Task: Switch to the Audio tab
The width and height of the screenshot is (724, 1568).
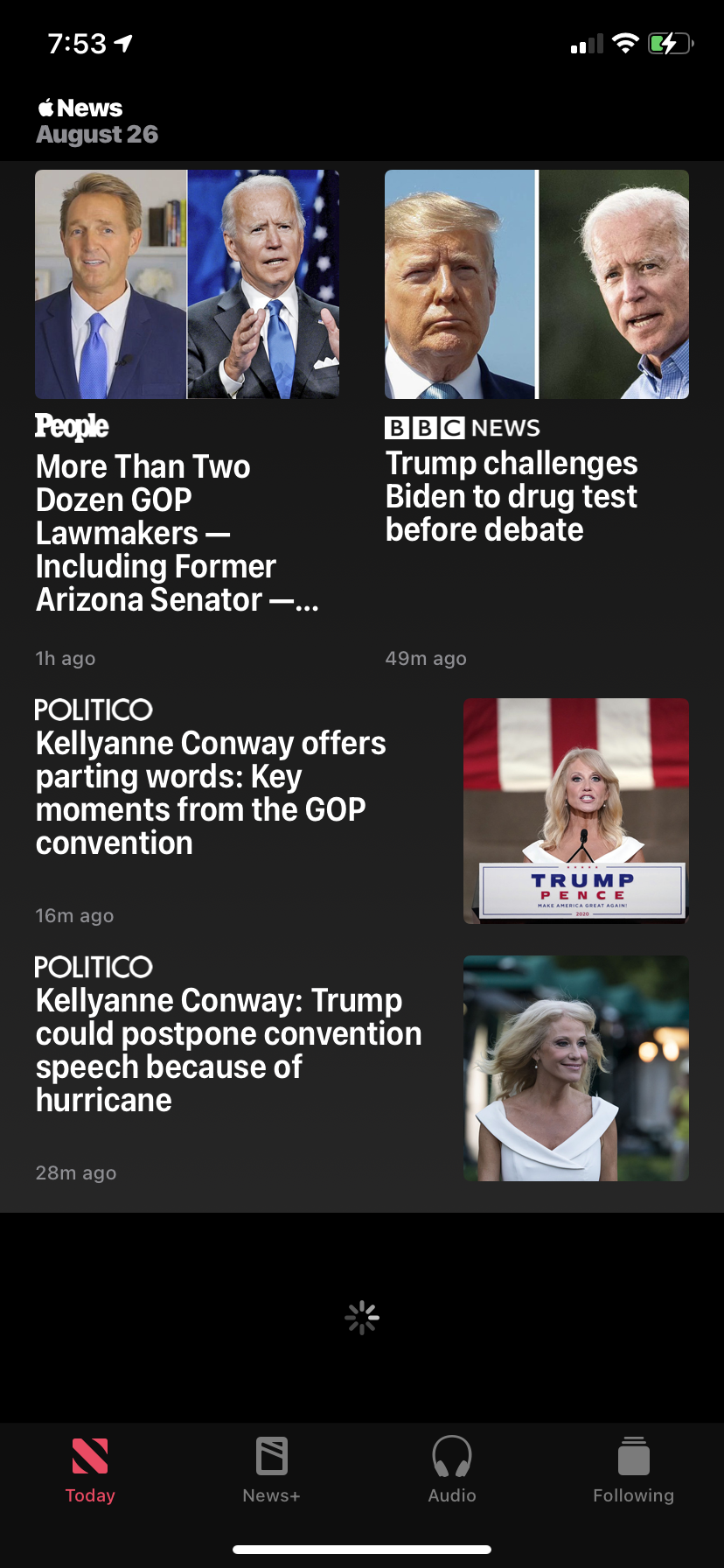Action: tap(452, 1470)
